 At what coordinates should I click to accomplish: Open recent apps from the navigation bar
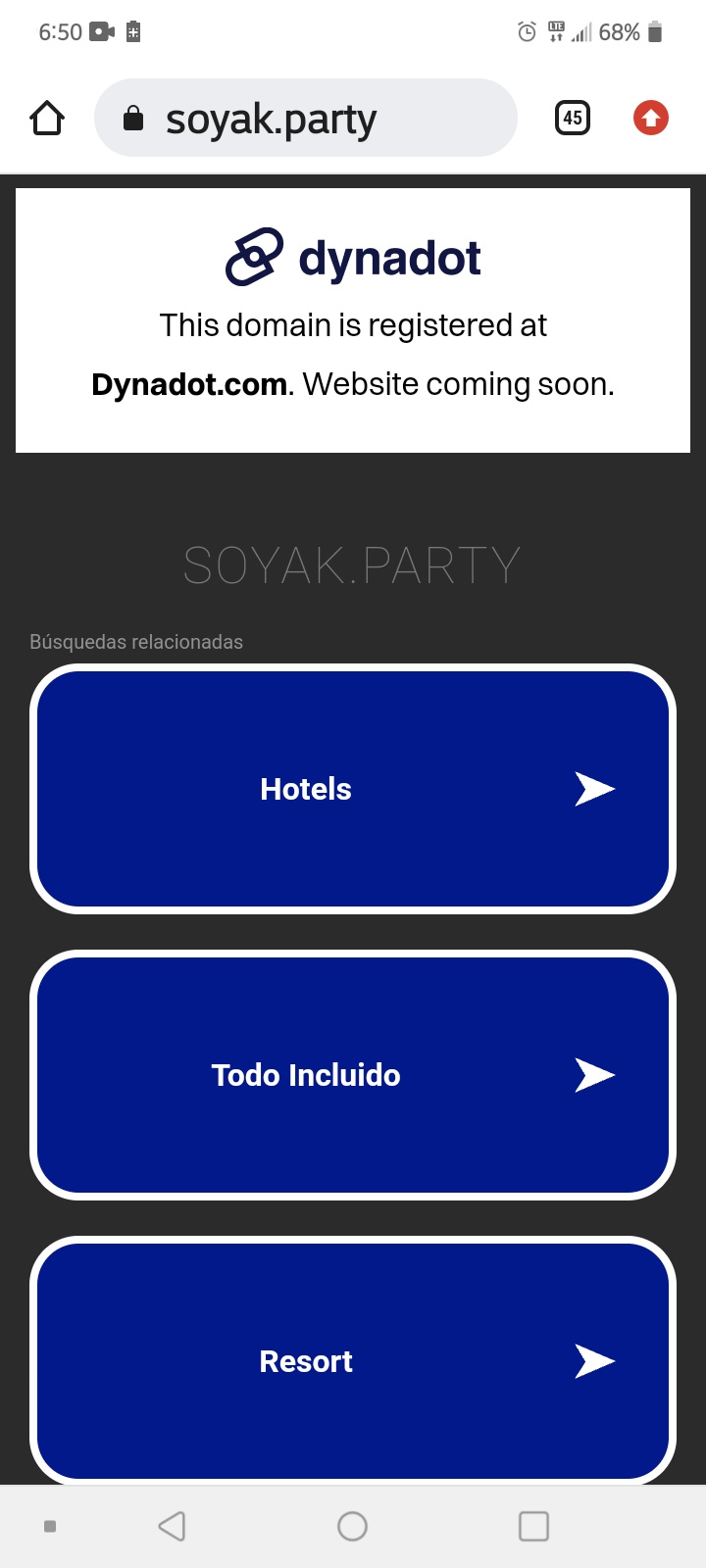click(533, 1526)
